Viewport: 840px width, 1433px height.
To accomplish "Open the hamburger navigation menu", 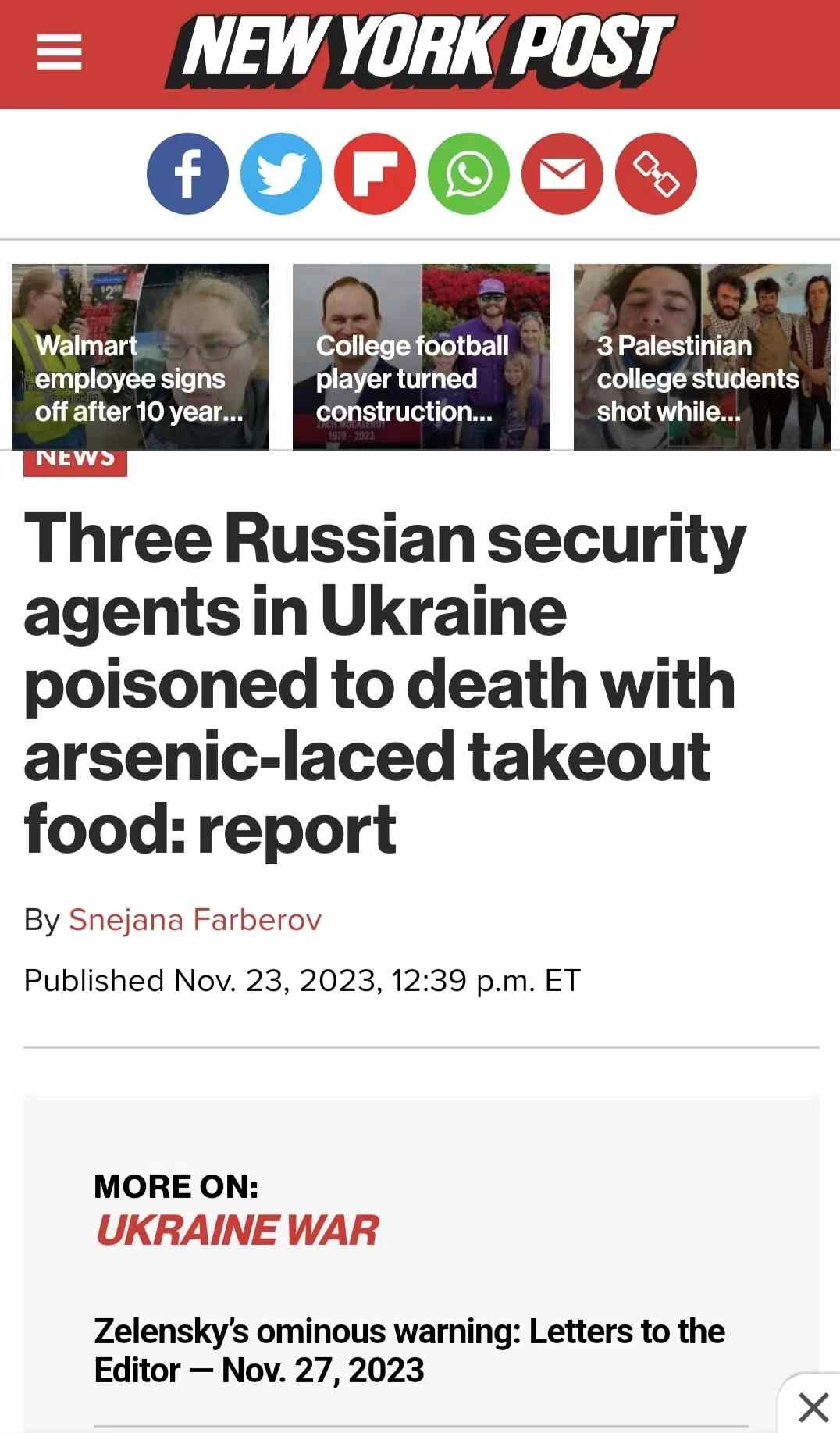I will coord(59,55).
